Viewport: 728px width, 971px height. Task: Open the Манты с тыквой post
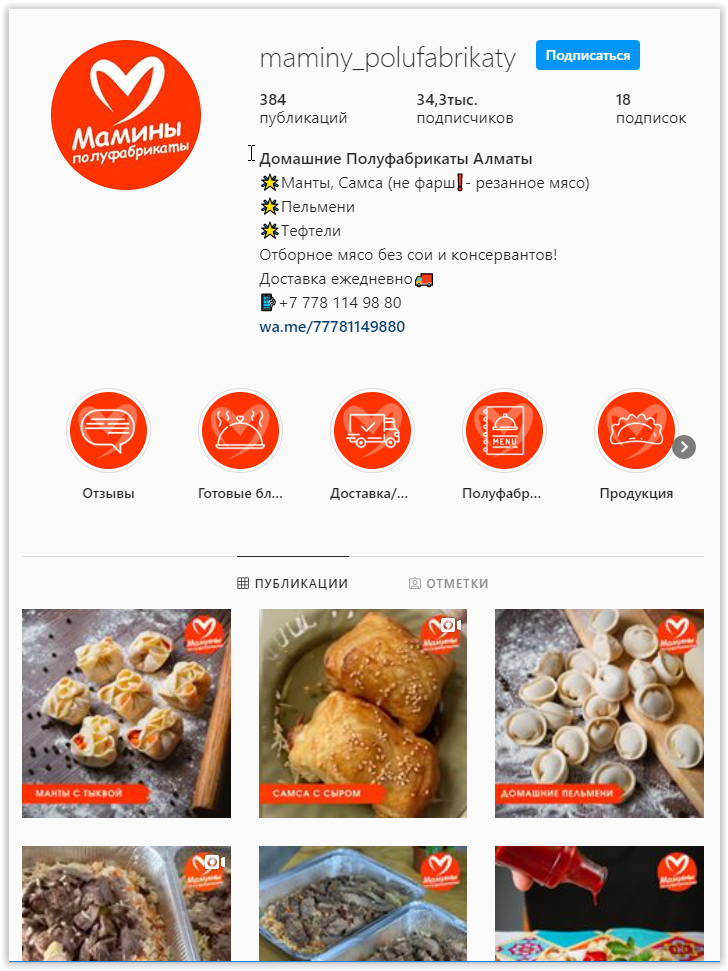click(126, 713)
